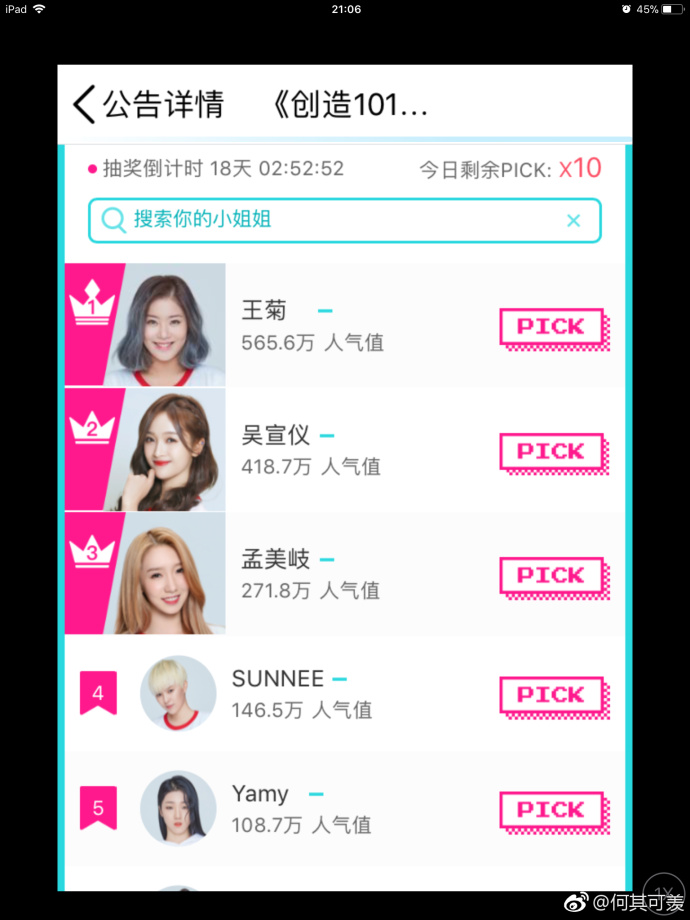The image size is (690, 920).
Task: Open 吴宣仪's contestant photo
Action: [168, 449]
